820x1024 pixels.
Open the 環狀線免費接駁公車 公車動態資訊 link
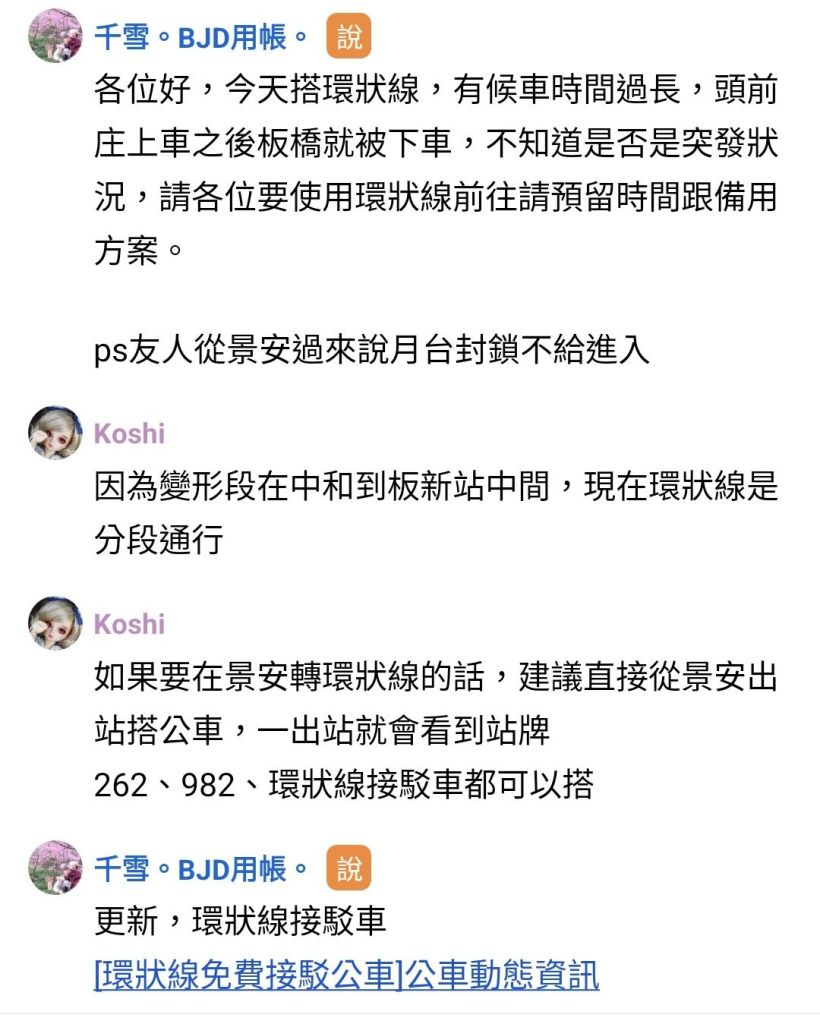346,974
